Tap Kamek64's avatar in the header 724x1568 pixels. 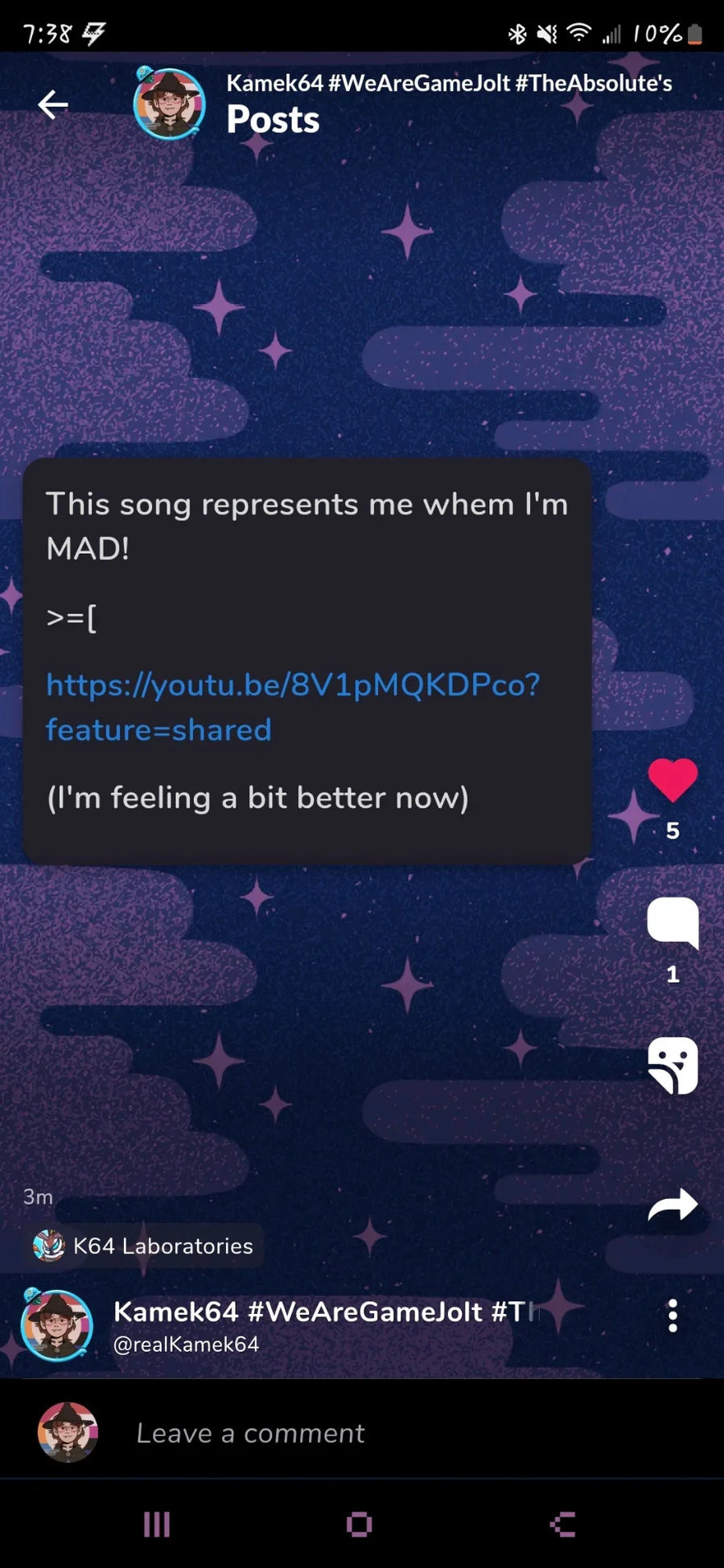[169, 105]
